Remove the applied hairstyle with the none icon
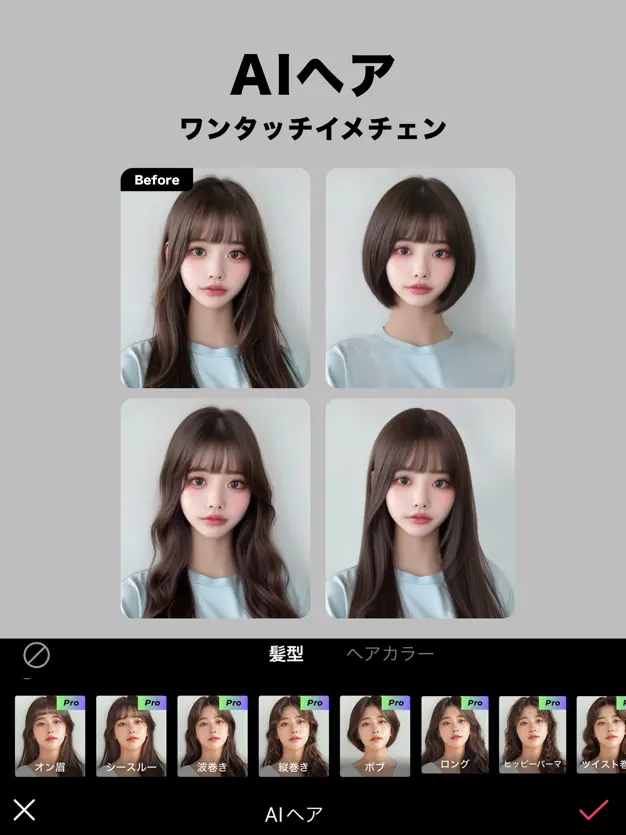This screenshot has height=835, width=626. [x=36, y=656]
